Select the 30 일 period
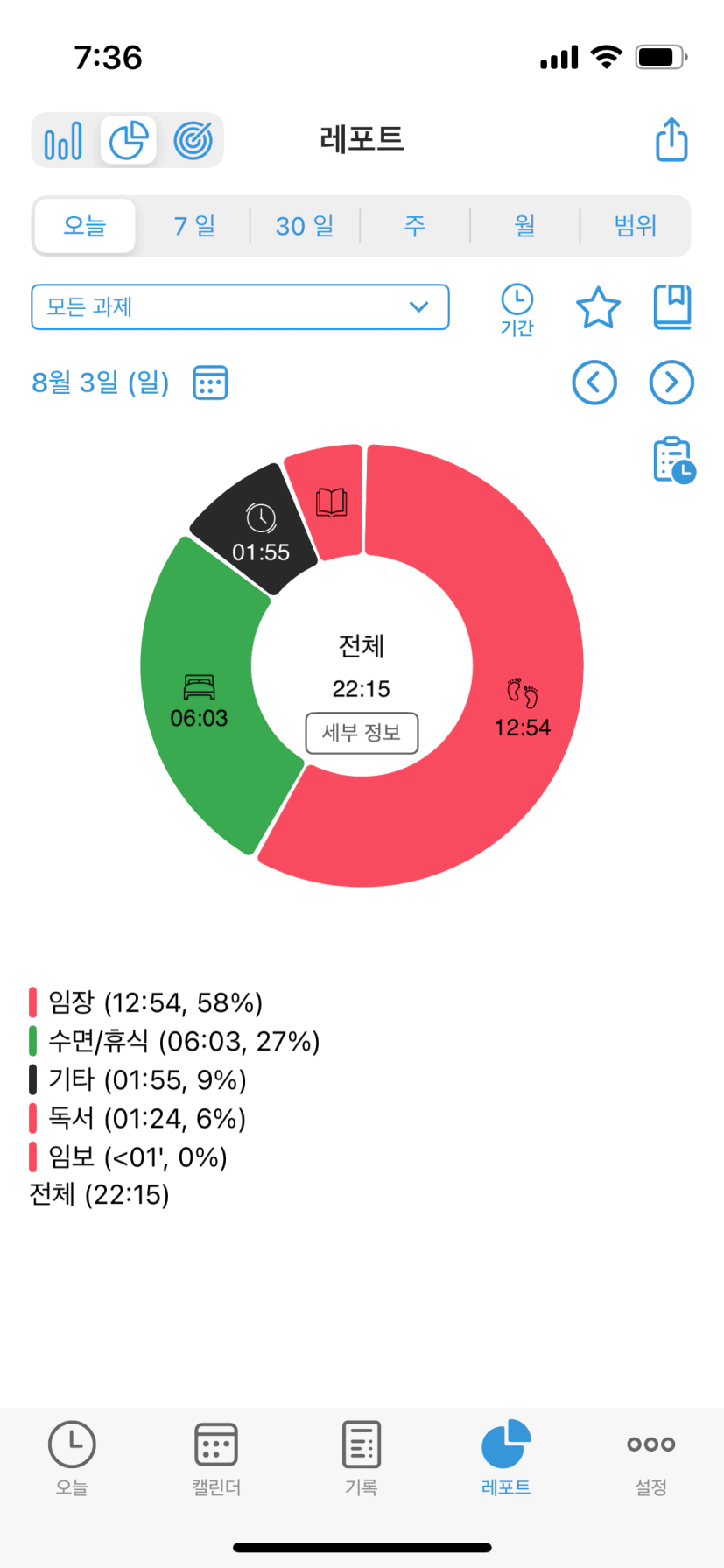Viewport: 724px width, 1568px height. (305, 226)
